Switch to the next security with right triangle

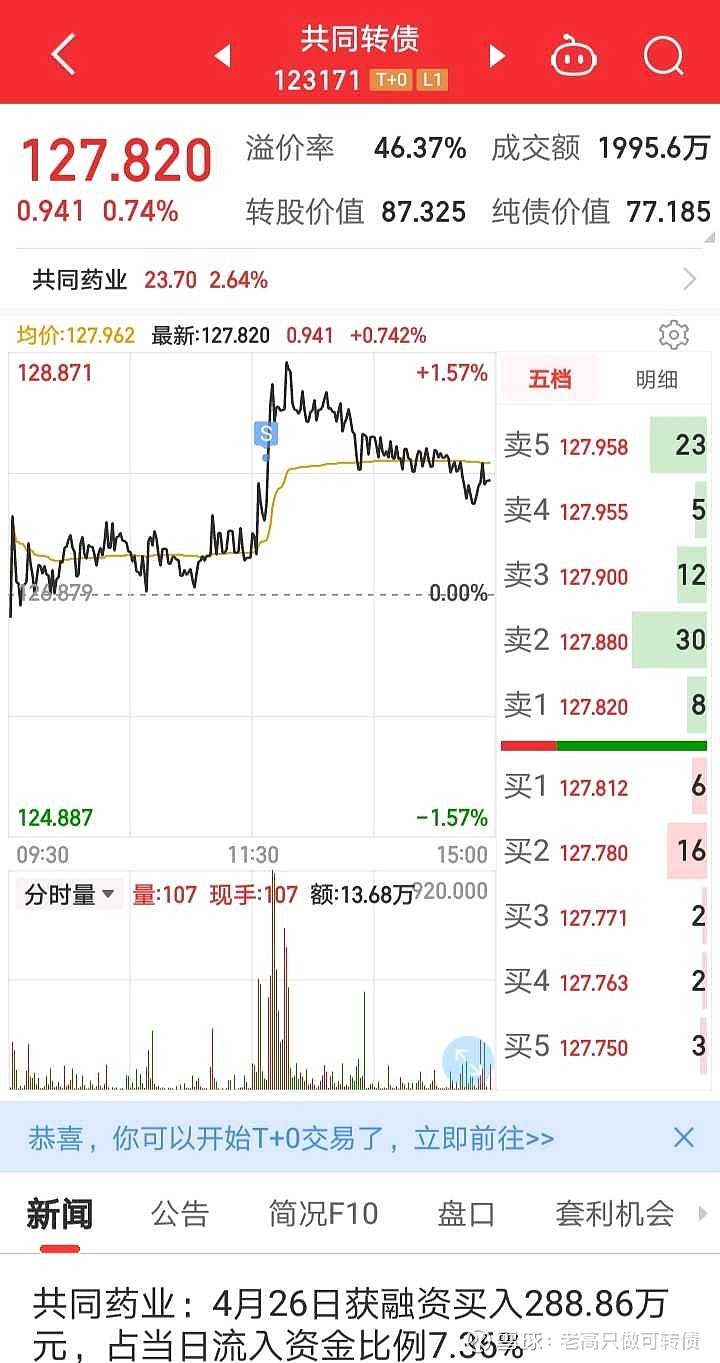(497, 56)
